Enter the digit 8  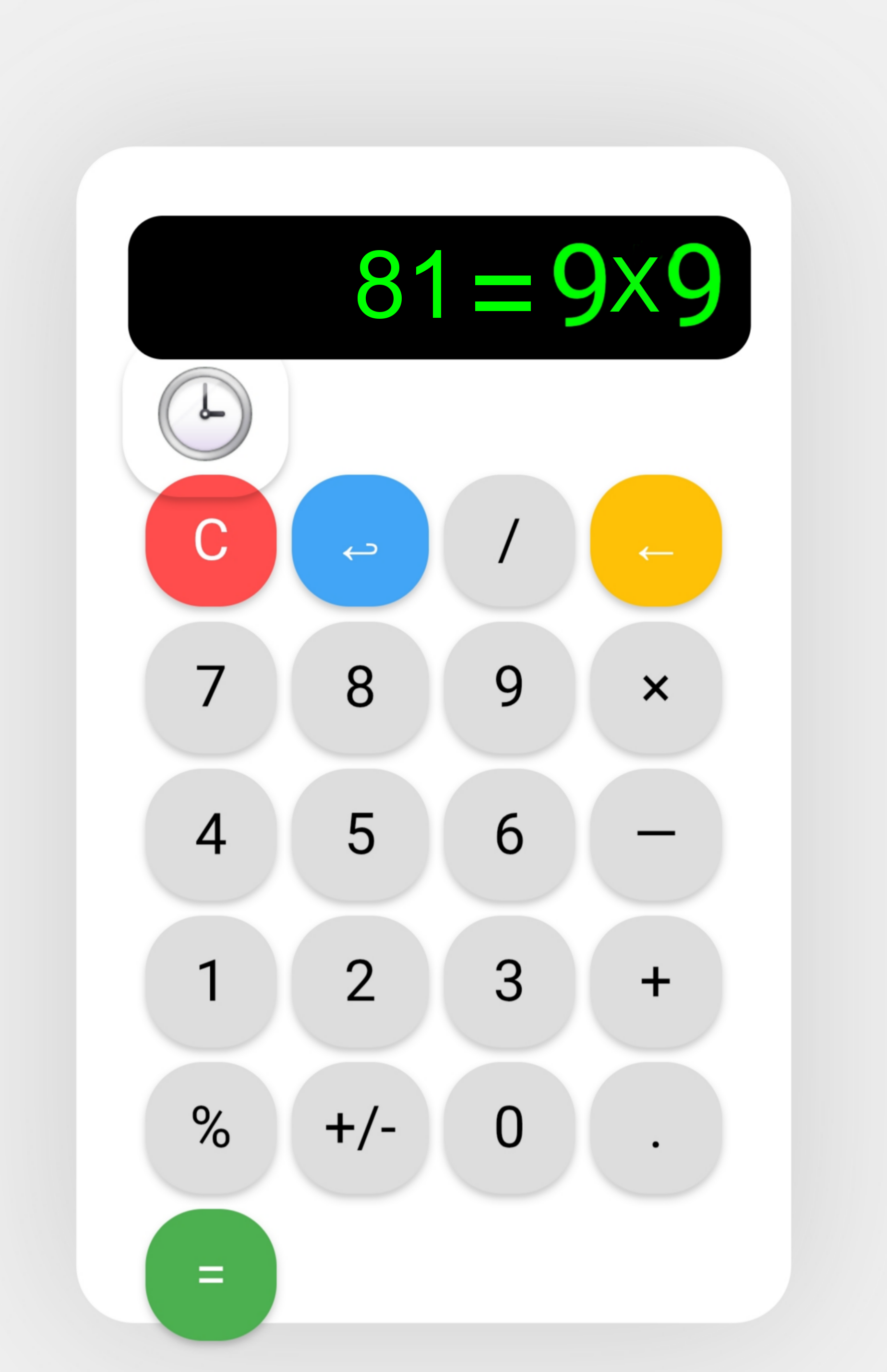pos(360,687)
